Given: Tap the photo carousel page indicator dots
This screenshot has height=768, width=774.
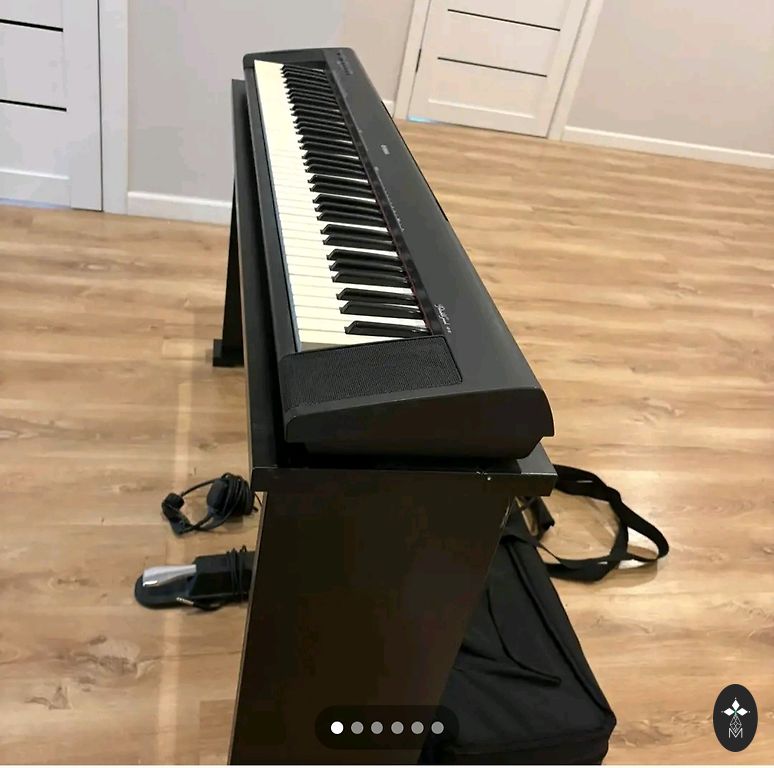Looking at the screenshot, I should 387,728.
